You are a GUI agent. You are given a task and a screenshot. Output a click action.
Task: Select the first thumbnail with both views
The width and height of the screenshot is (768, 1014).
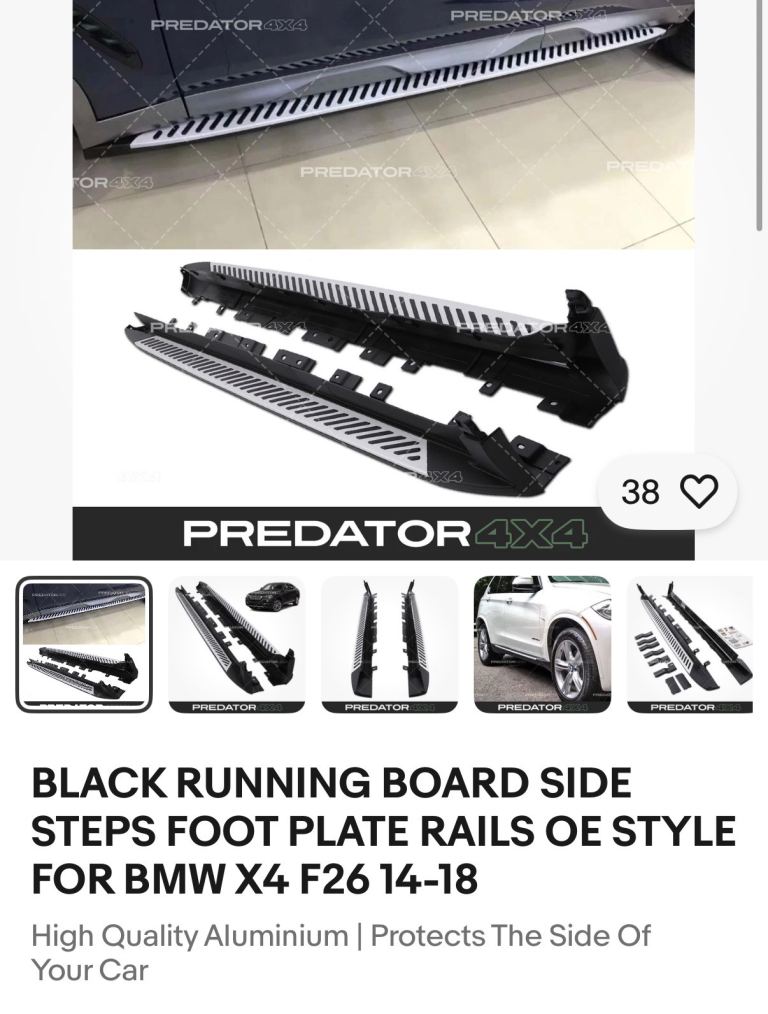coord(84,644)
